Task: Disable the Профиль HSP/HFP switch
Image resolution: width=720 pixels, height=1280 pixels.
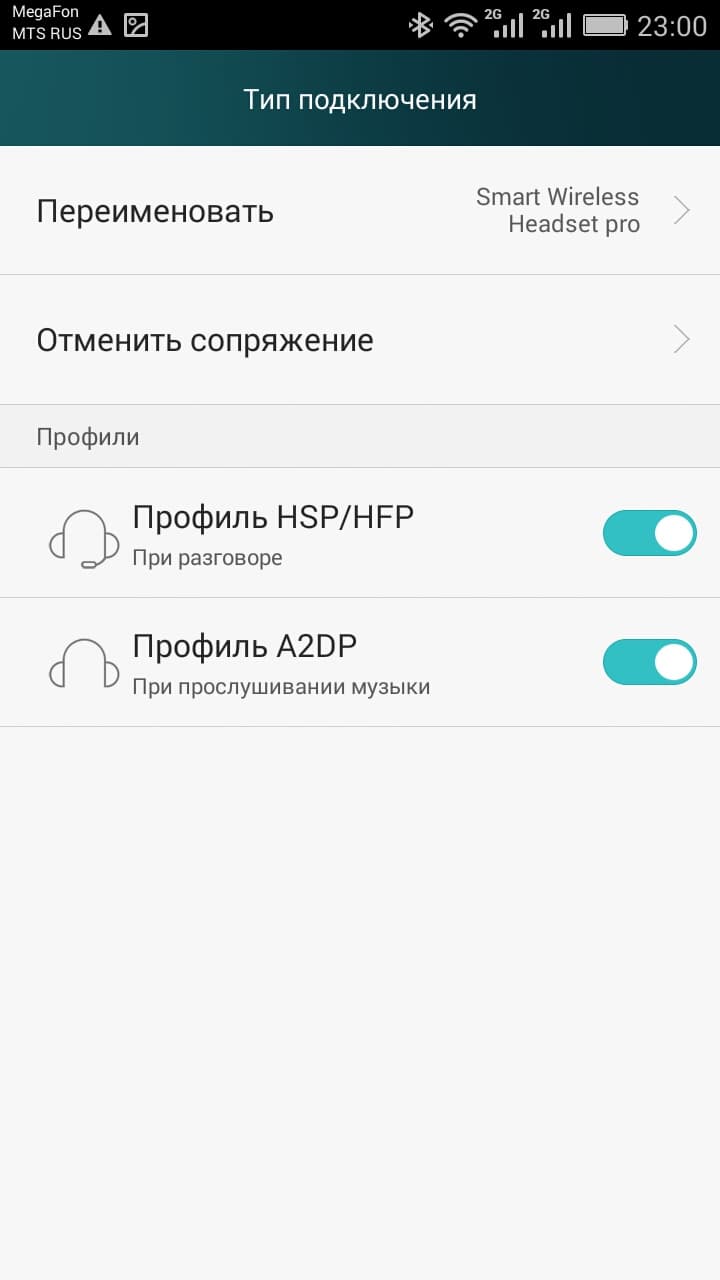Action: [649, 533]
